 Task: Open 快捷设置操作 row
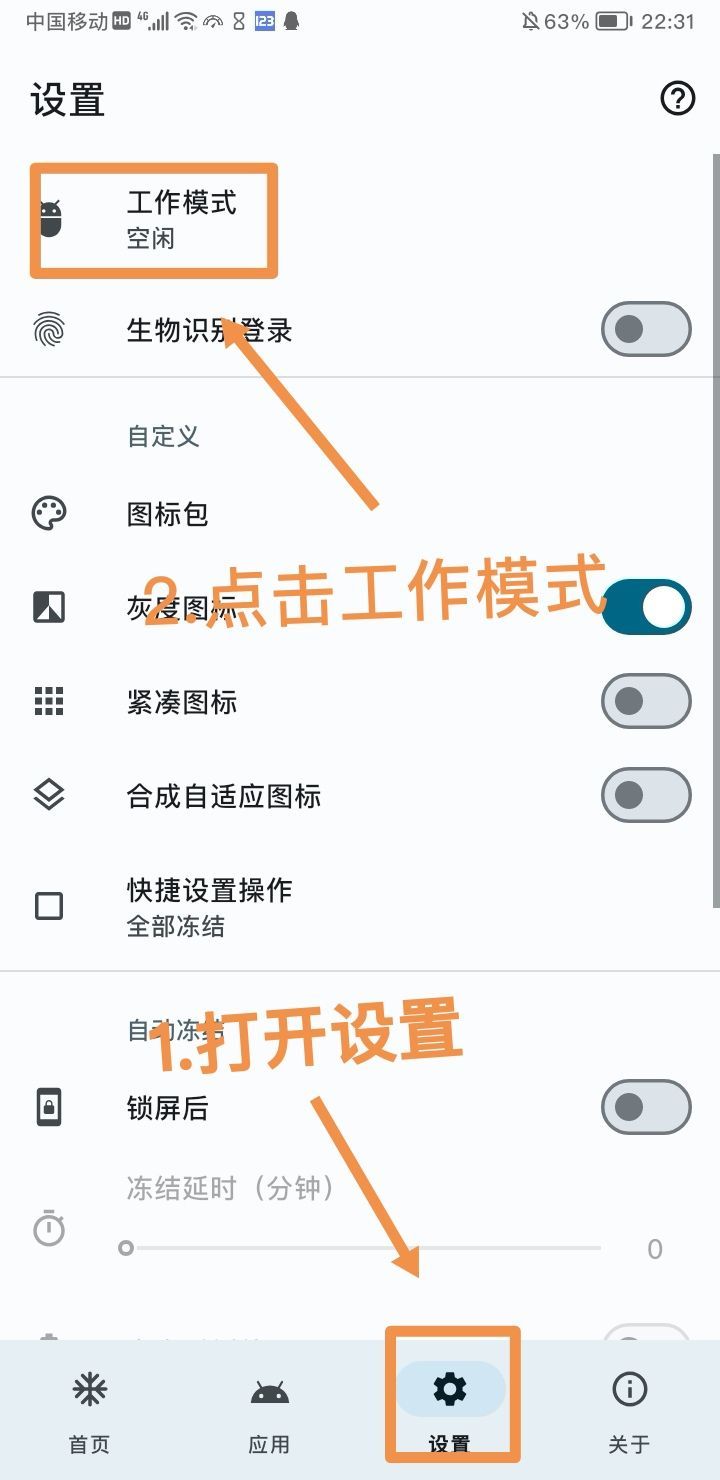[210, 907]
